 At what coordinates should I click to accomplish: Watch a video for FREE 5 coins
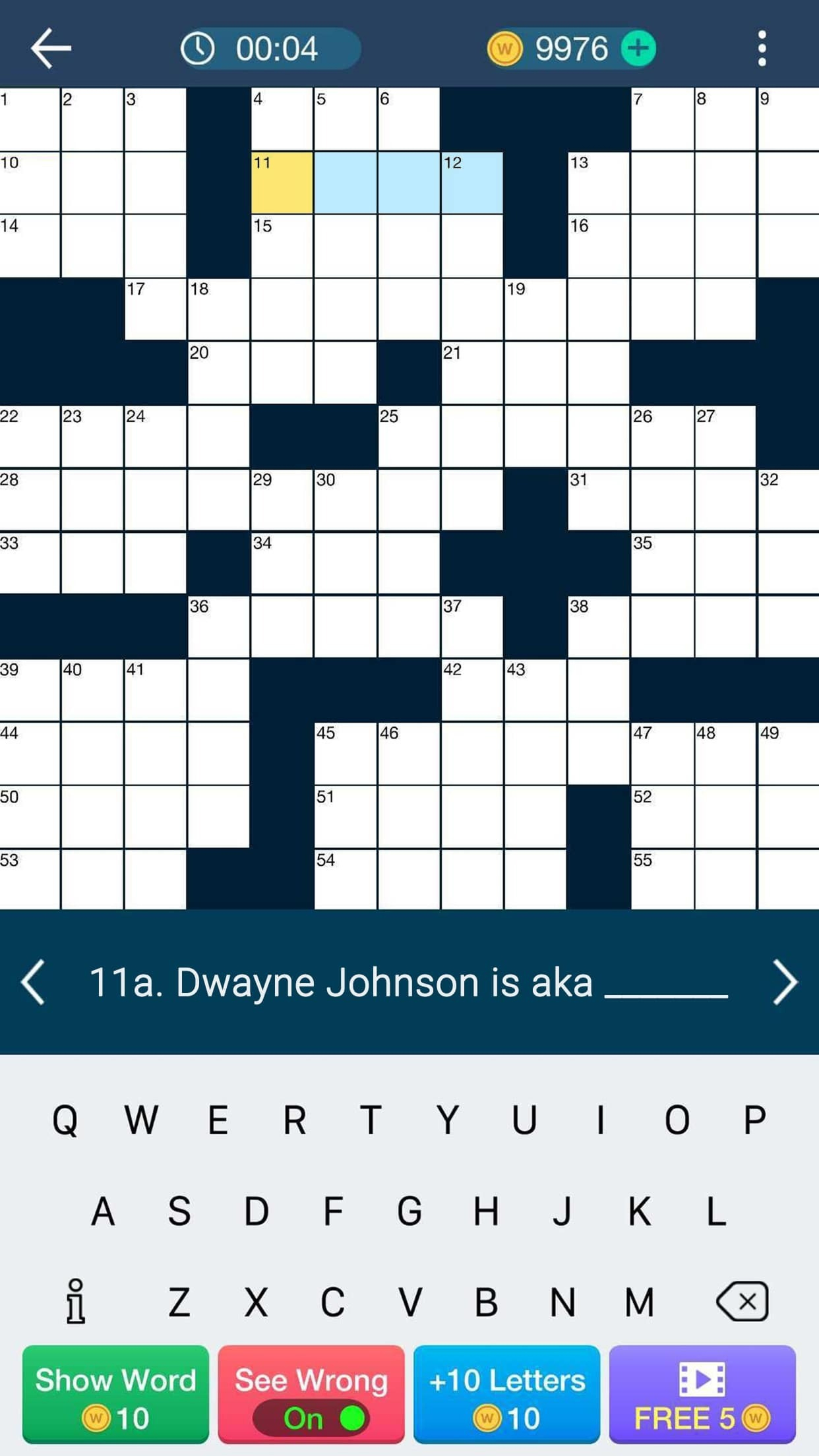click(x=702, y=1394)
